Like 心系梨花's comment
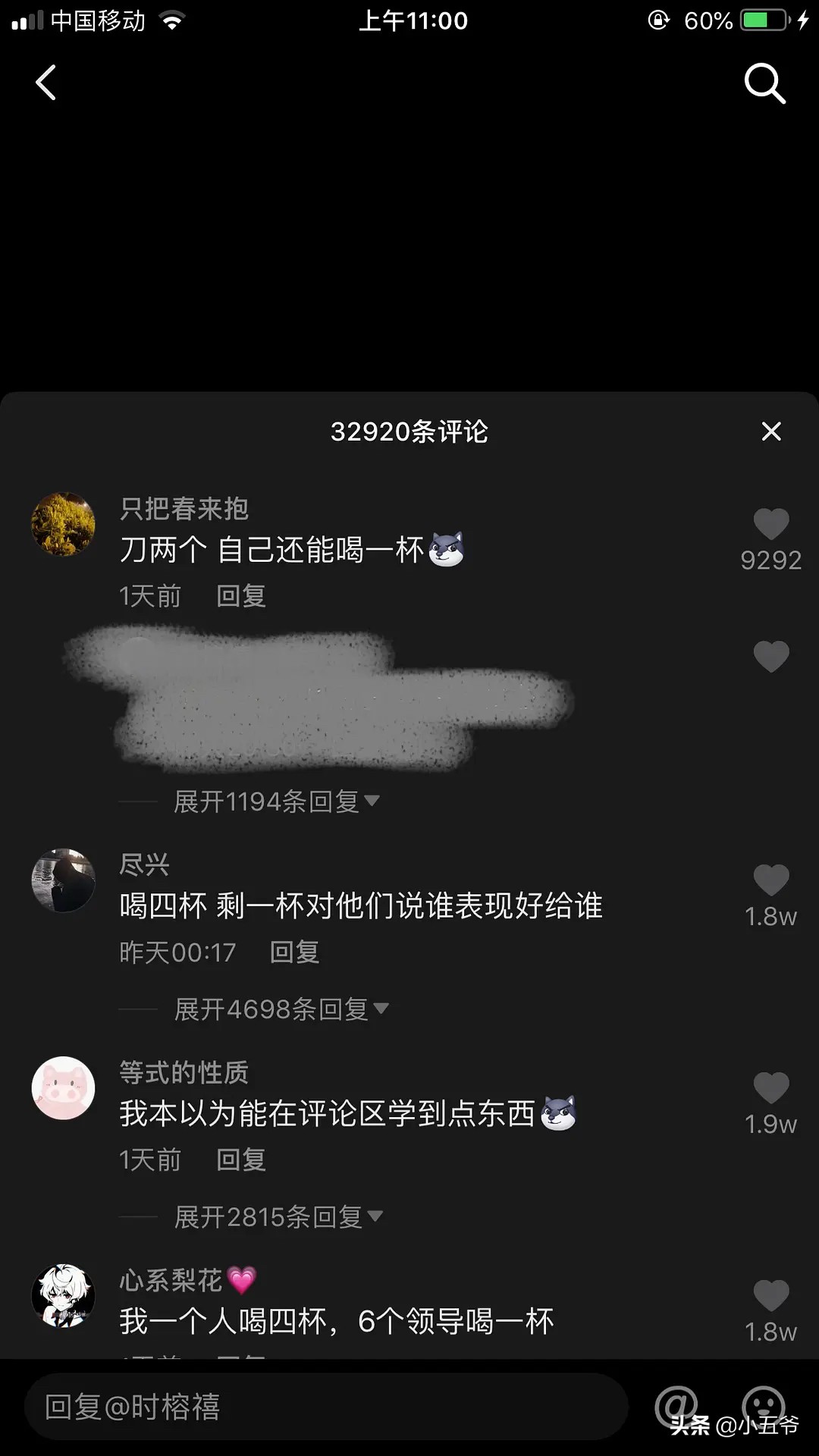Image resolution: width=819 pixels, height=1456 pixels. click(771, 1297)
